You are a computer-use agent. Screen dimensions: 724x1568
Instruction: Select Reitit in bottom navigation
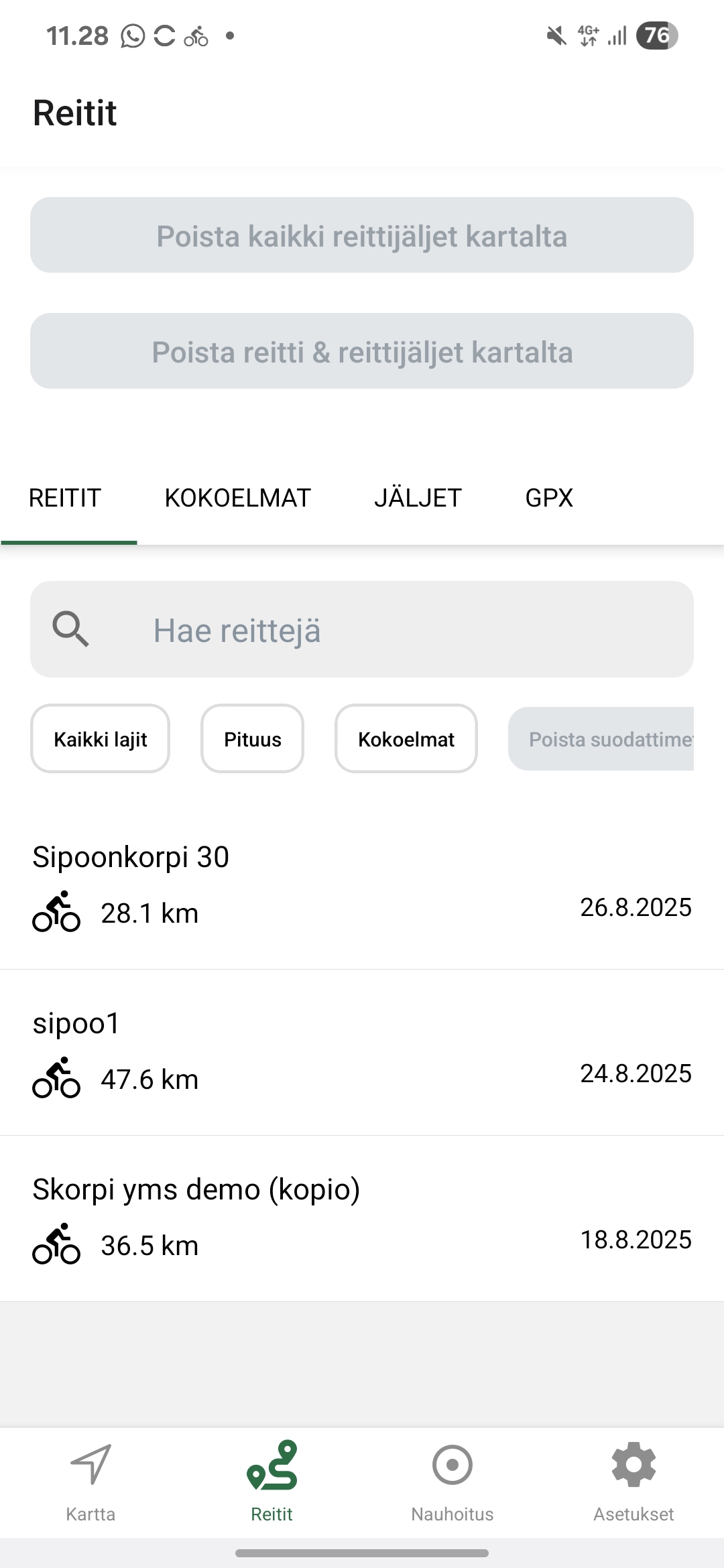(271, 1482)
